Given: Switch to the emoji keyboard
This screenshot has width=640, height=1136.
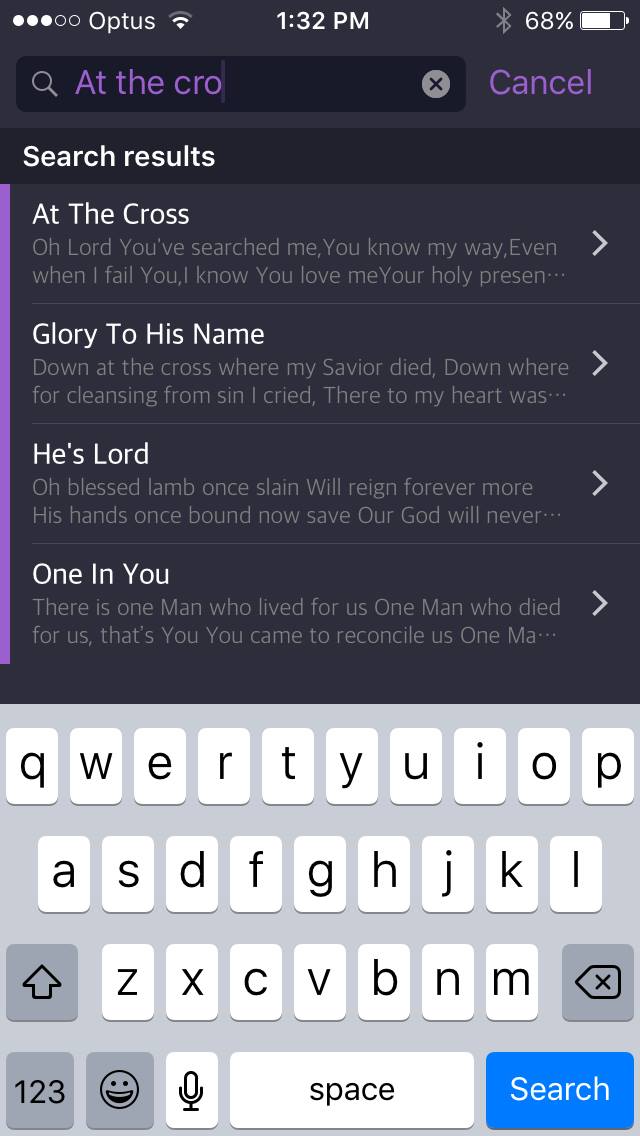Looking at the screenshot, I should [120, 1089].
